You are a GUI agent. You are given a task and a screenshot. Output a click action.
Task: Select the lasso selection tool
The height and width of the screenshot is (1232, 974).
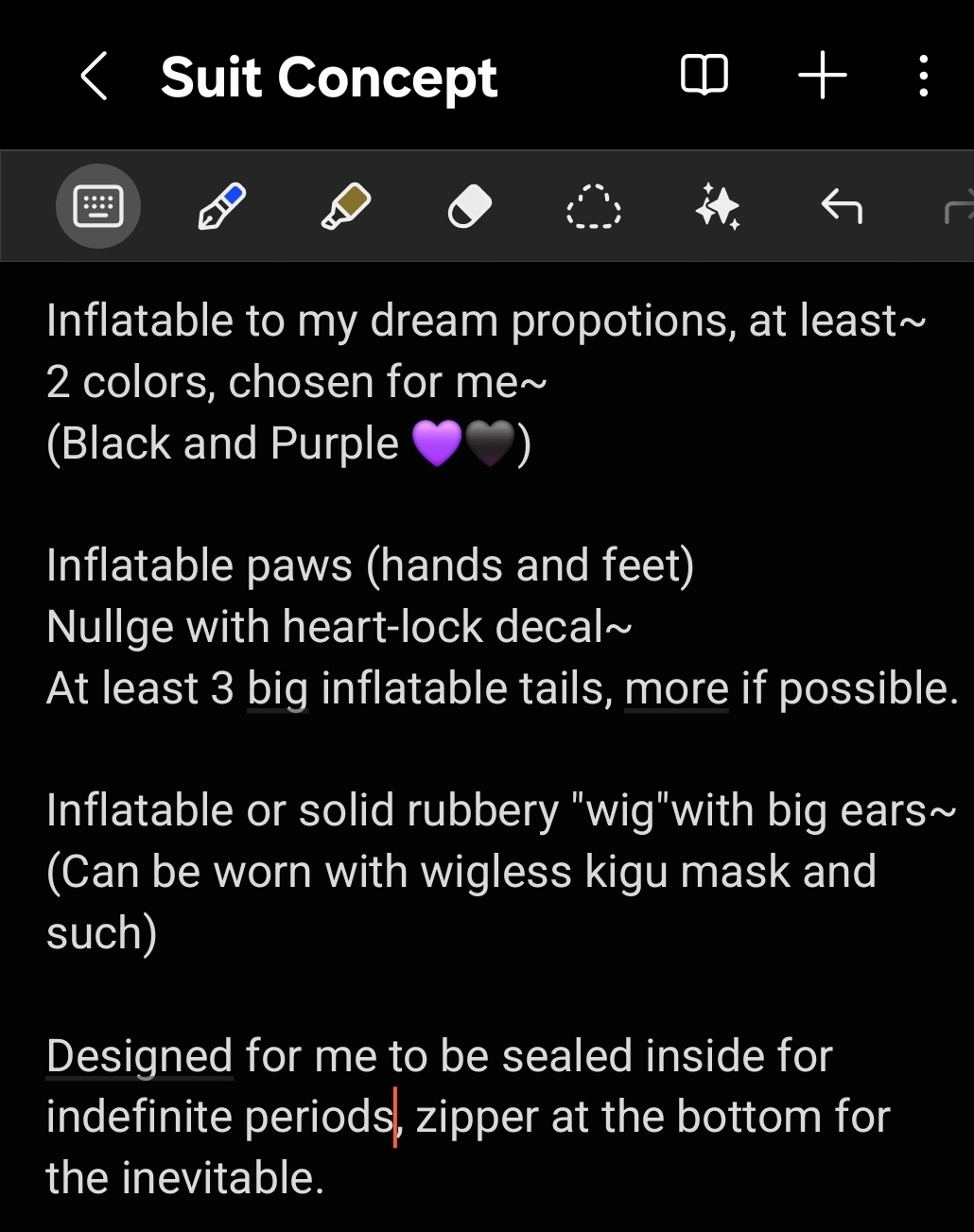[593, 206]
